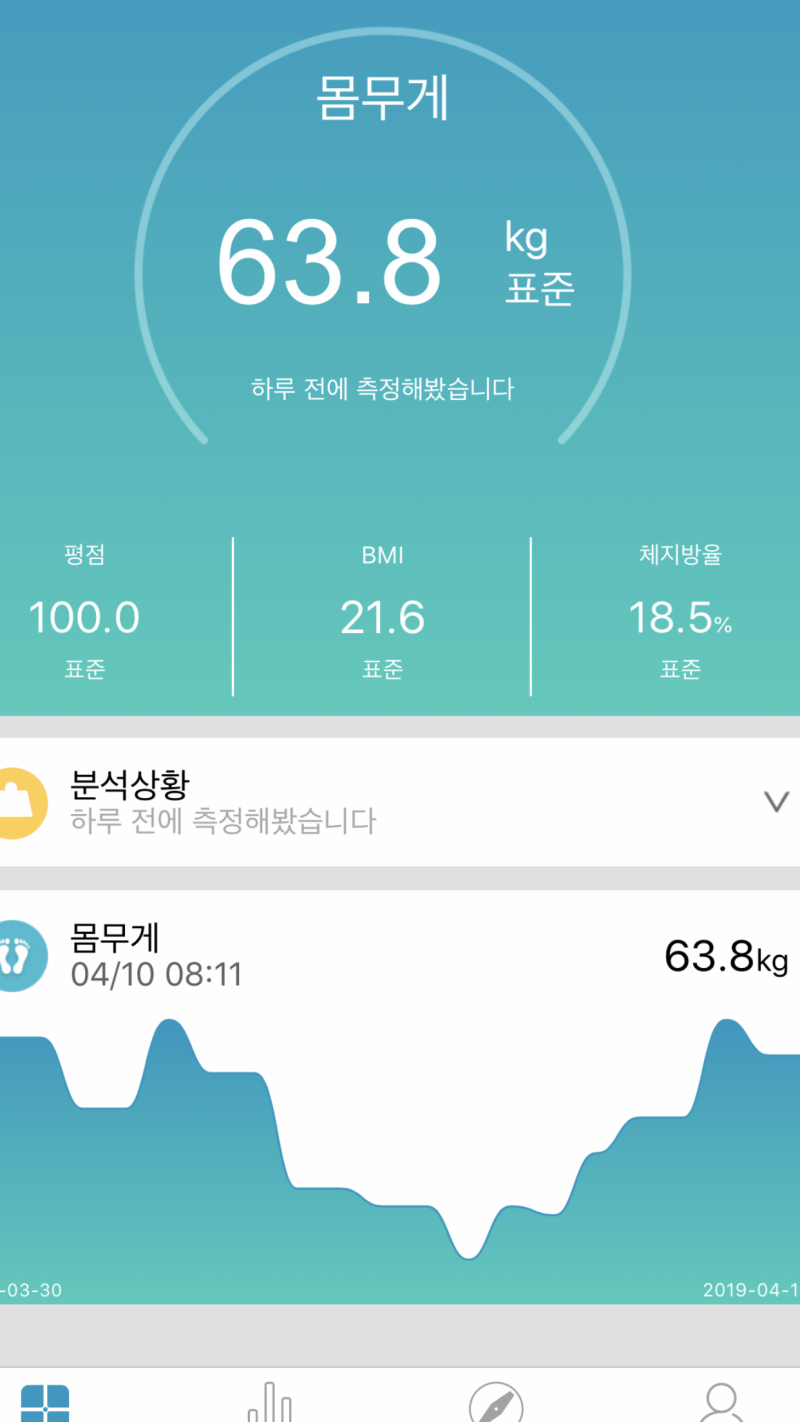The image size is (800, 1422).
Task: Open the 체지방율 18.5% detail
Action: (x=680, y=614)
